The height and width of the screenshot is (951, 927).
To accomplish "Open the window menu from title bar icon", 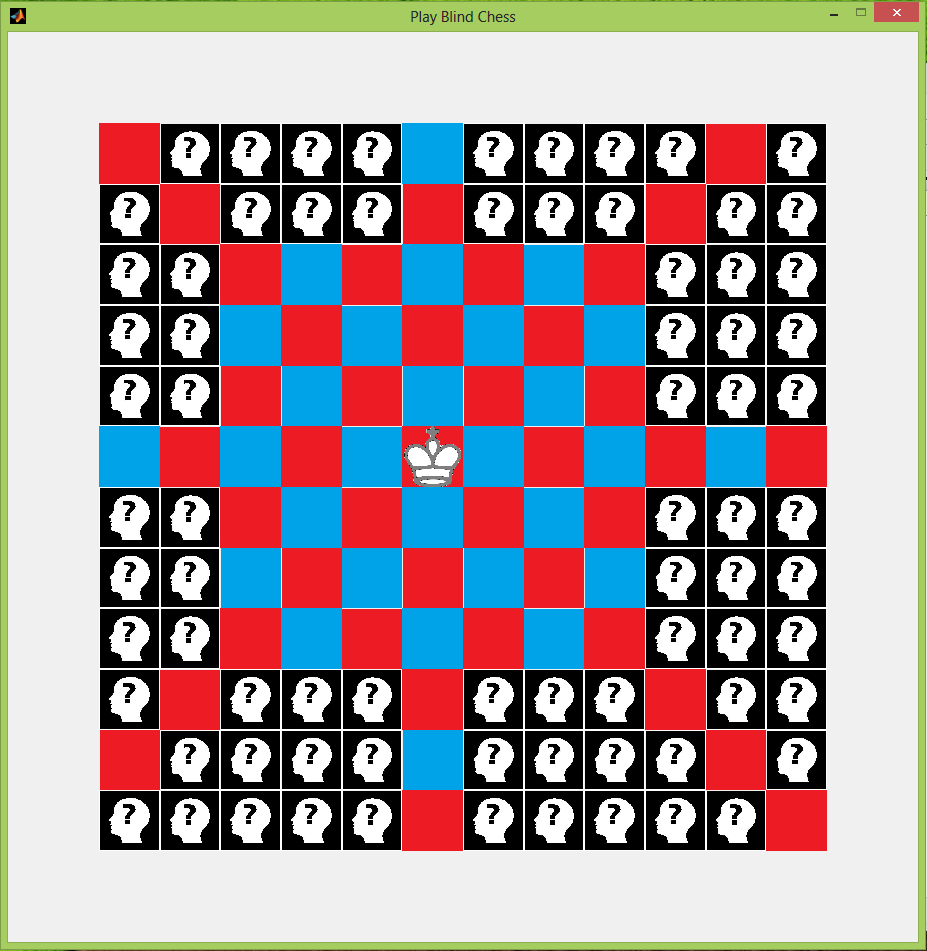I will 17,16.
